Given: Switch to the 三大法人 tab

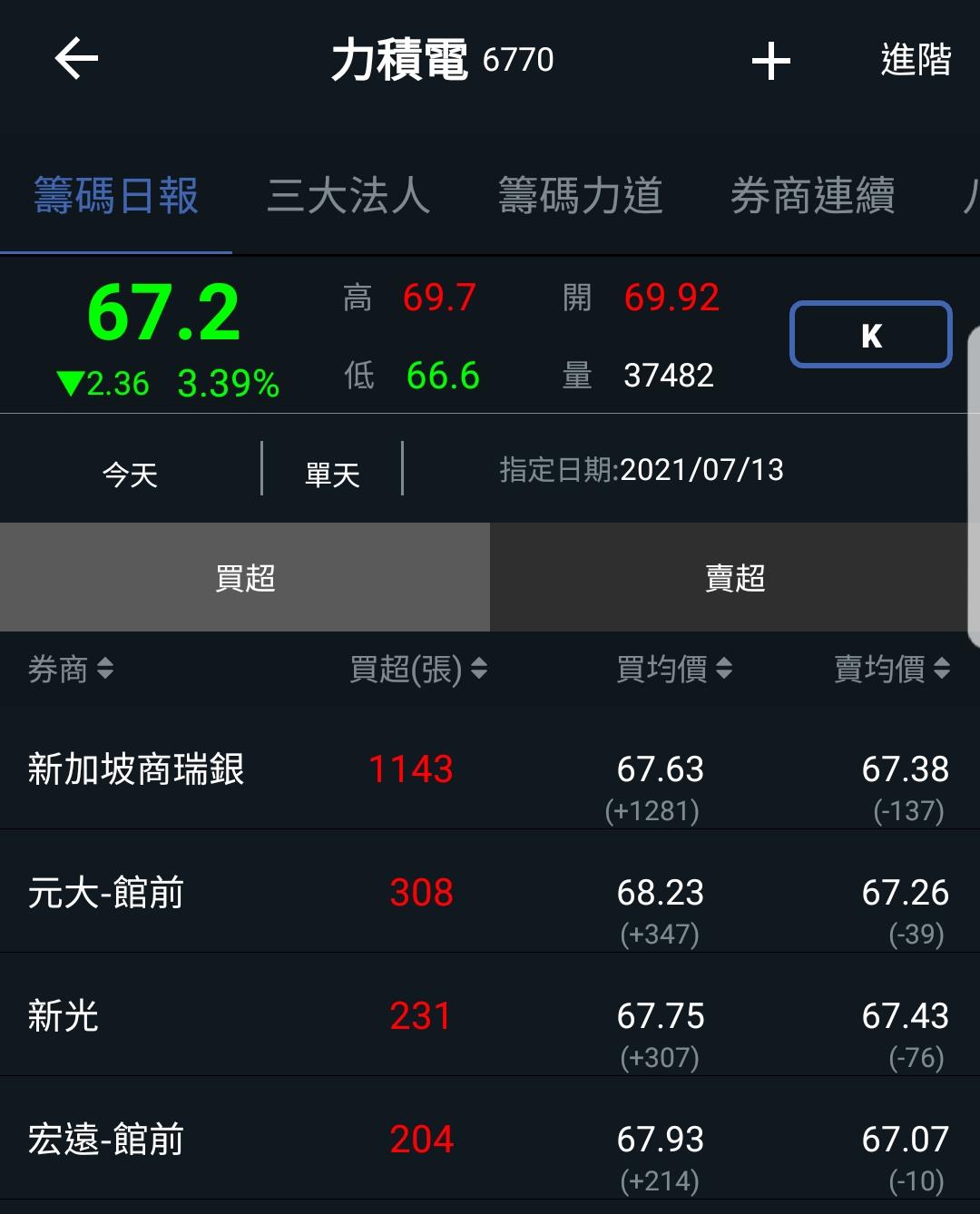Looking at the screenshot, I should [x=348, y=196].
